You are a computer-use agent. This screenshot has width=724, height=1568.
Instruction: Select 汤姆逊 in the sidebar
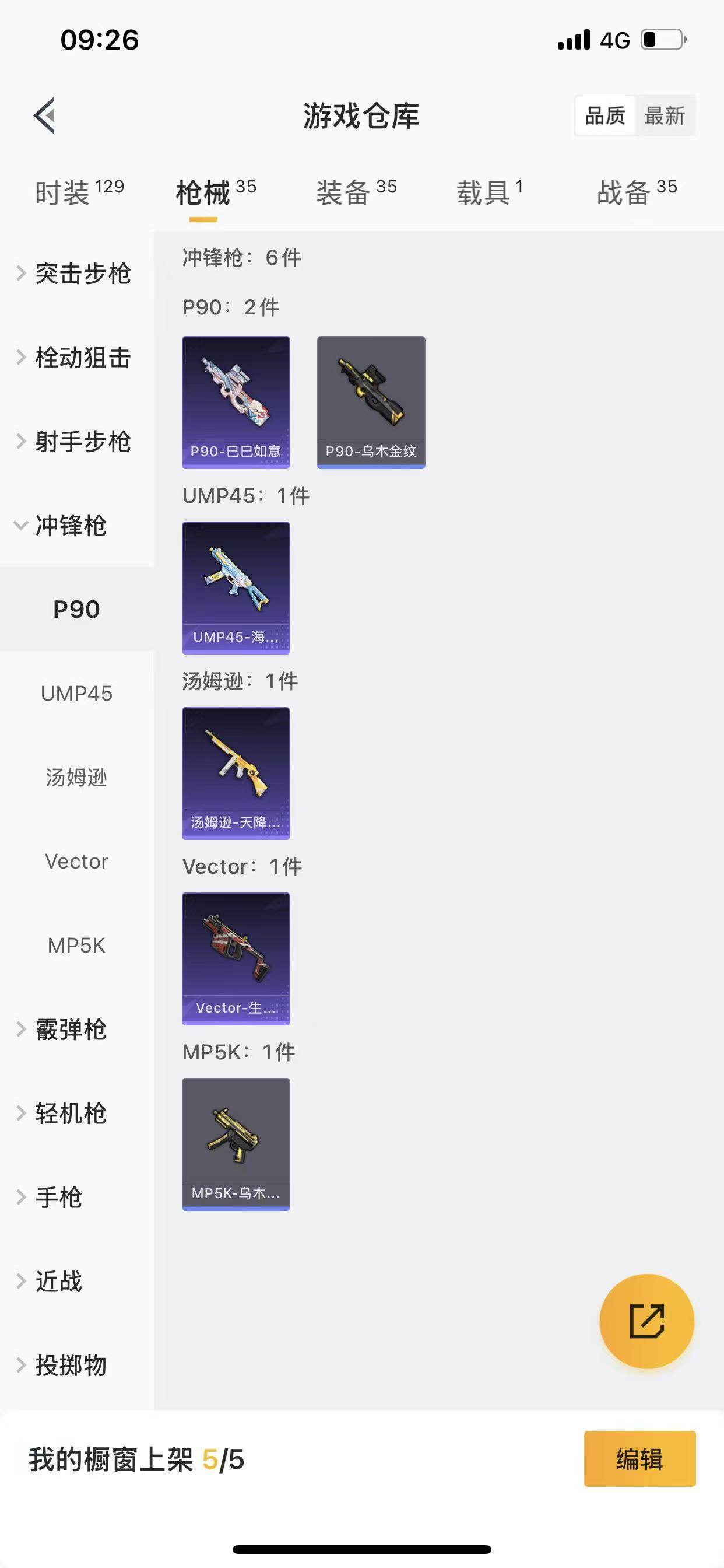(77, 778)
